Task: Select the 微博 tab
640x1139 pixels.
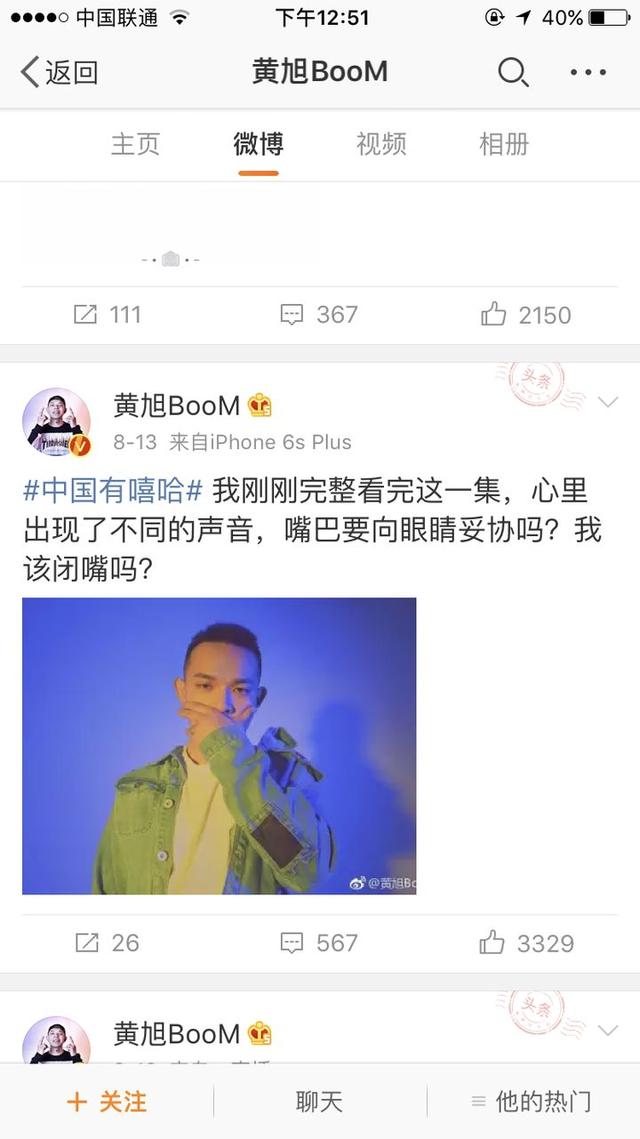Action: coord(258,144)
